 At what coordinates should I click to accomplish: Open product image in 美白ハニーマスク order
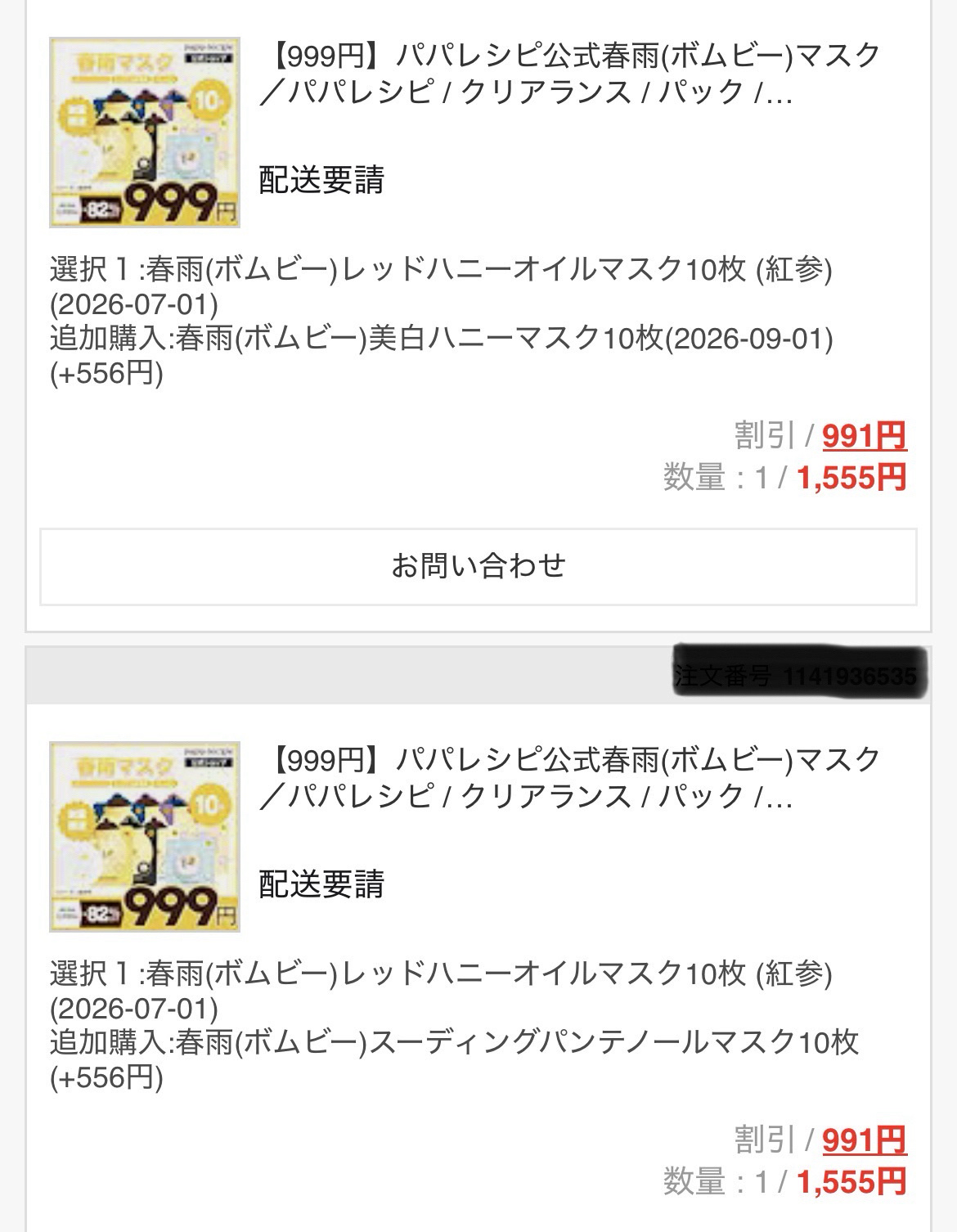click(x=145, y=133)
